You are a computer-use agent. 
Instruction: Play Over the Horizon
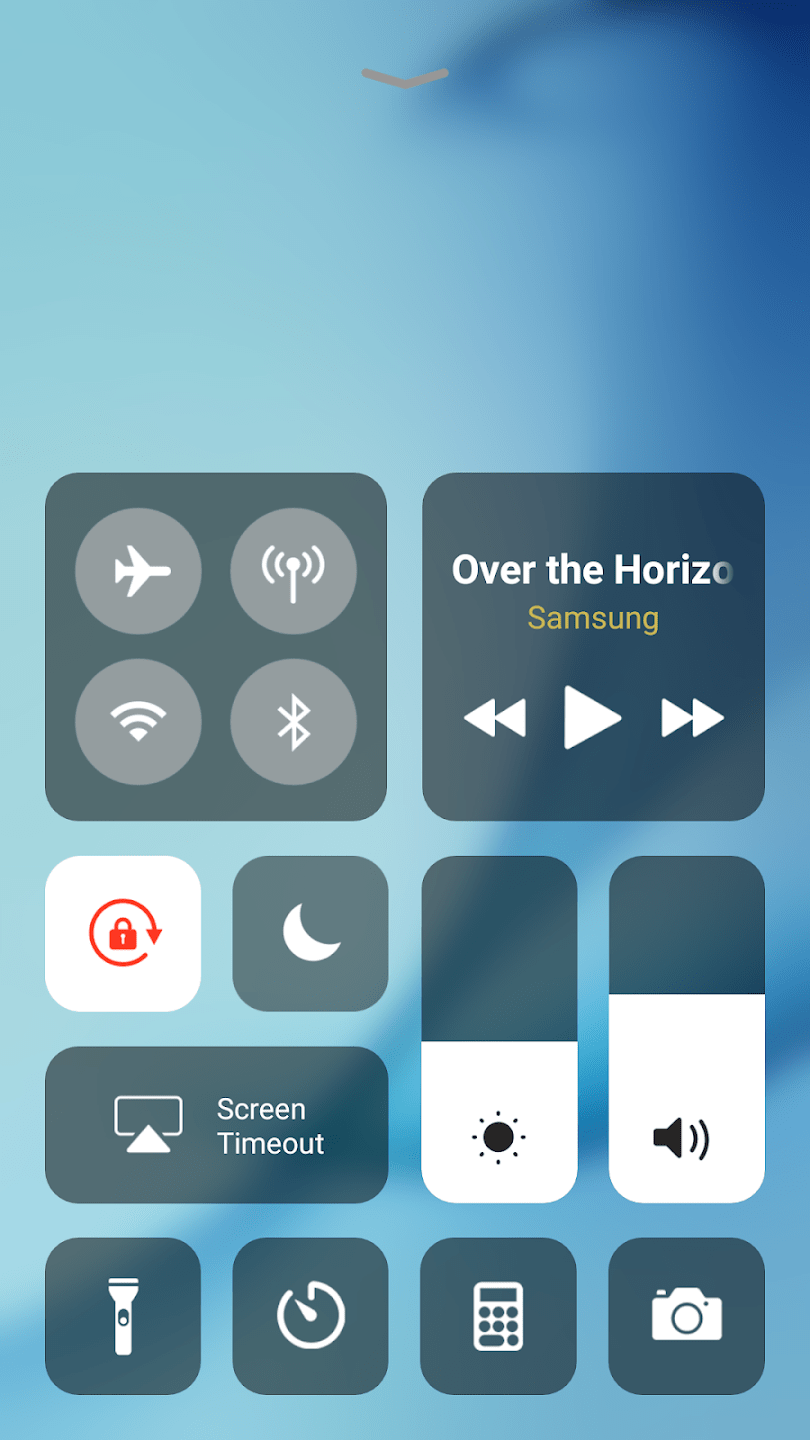(592, 717)
